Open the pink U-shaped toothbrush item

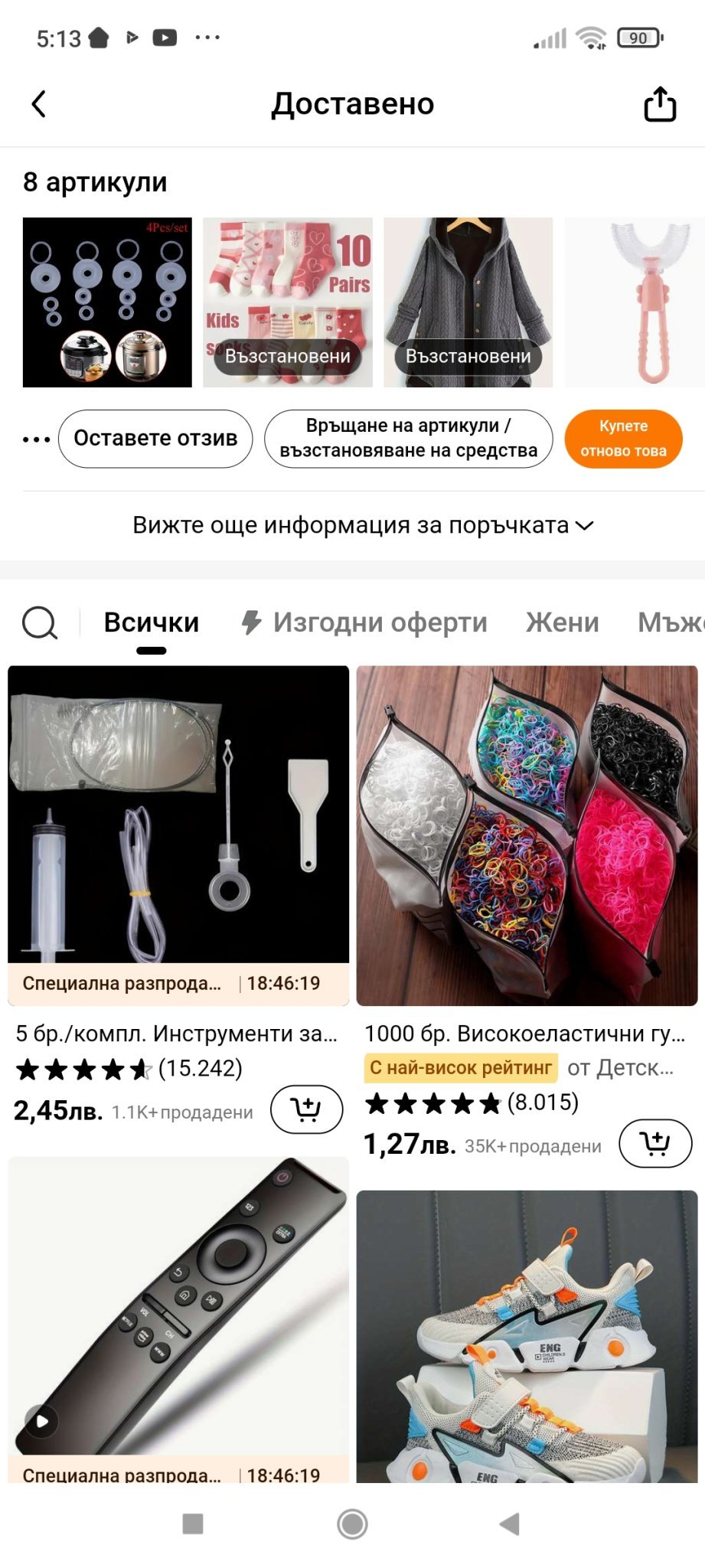[x=635, y=302]
